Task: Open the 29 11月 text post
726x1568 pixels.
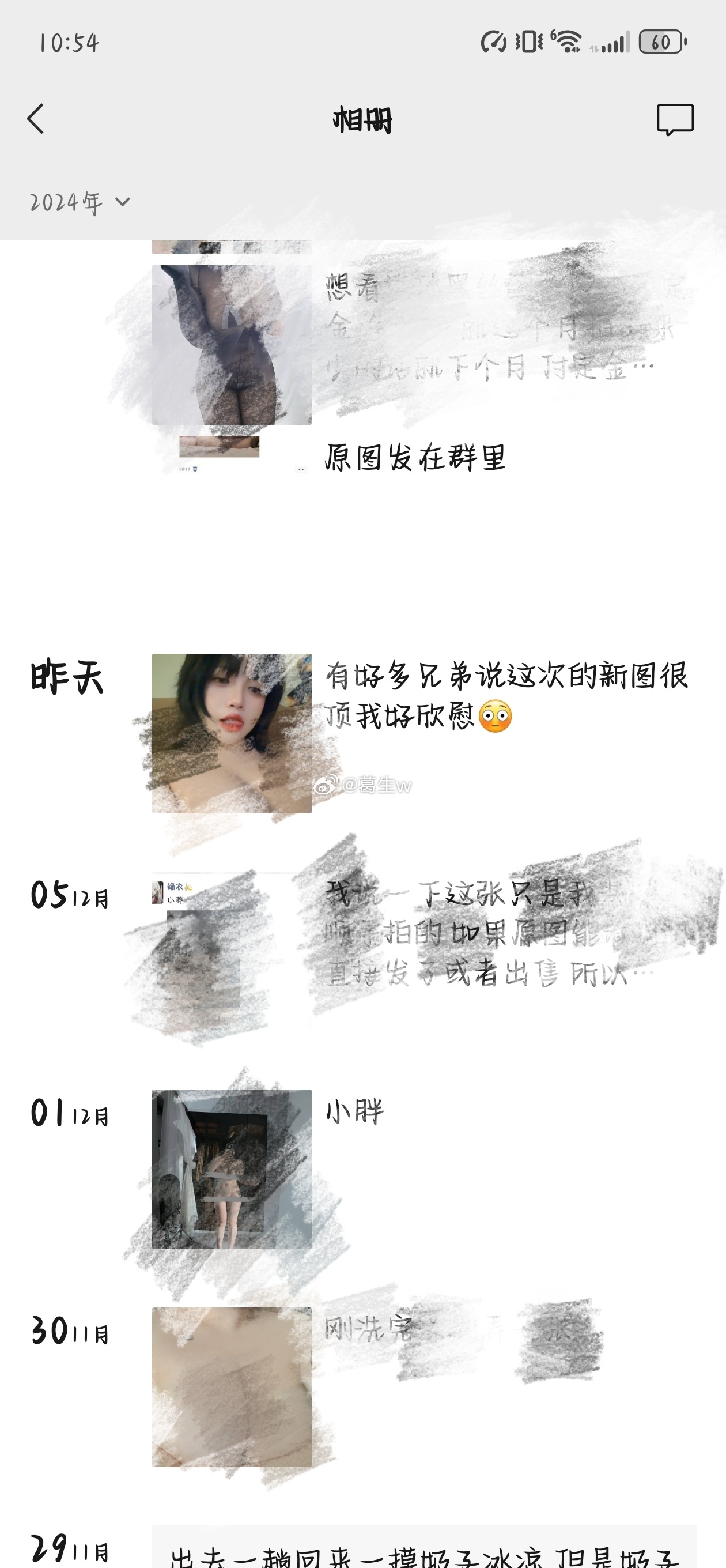Action: [424, 1547]
